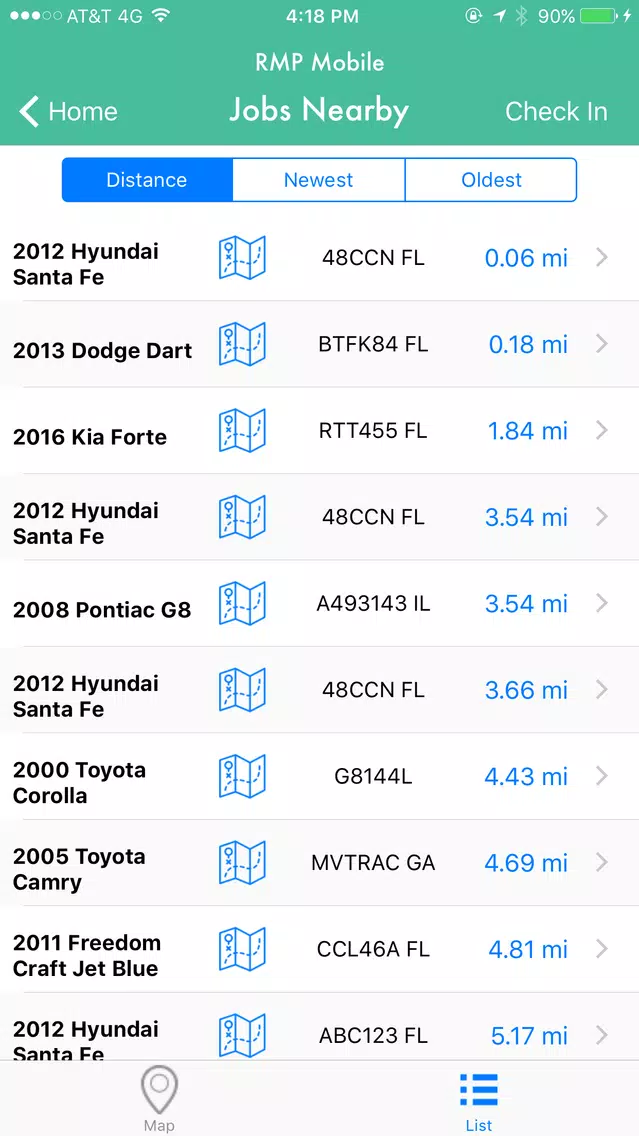Open the 2013 Dodge Dart job
The width and height of the screenshot is (639, 1136).
point(320,344)
